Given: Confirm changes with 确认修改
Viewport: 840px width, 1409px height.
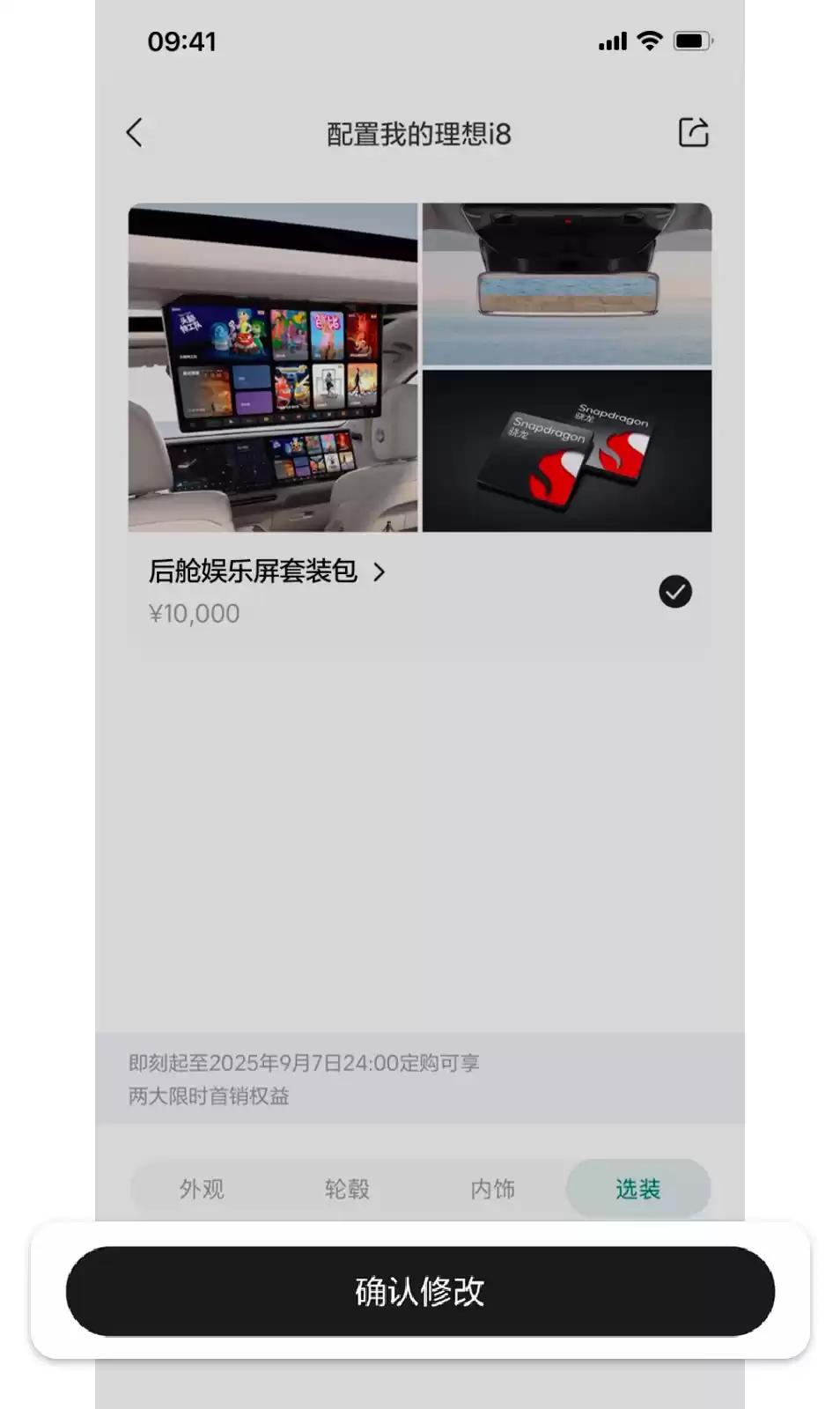Looking at the screenshot, I should 420,1291.
